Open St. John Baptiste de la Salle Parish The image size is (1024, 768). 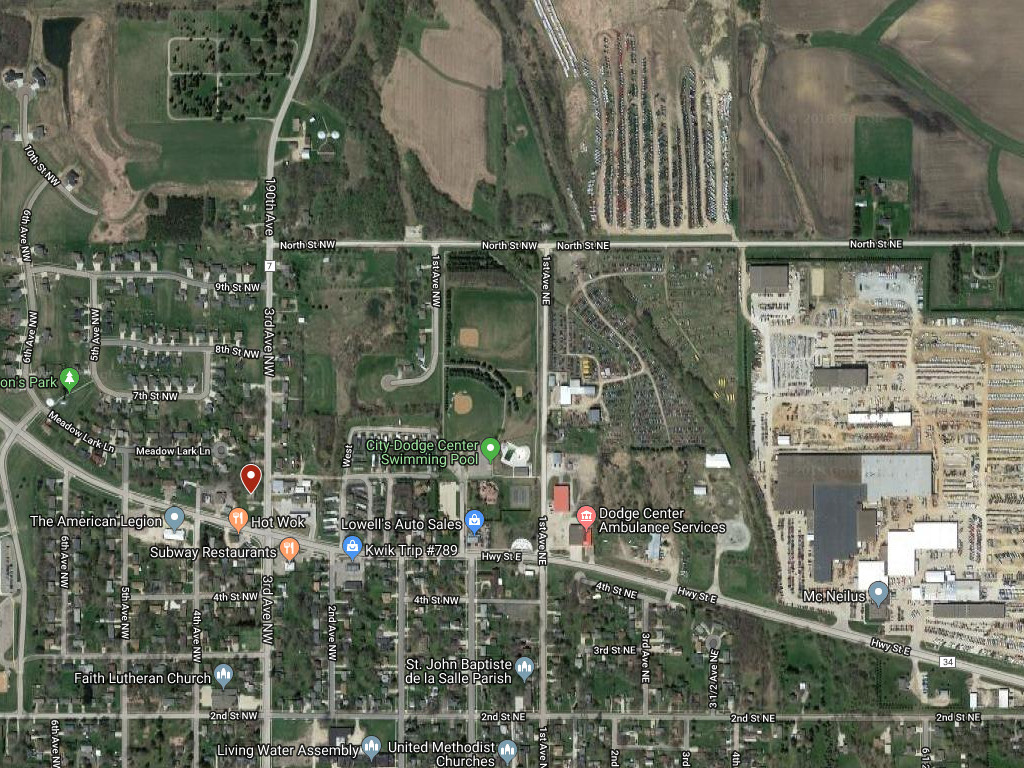tap(525, 668)
